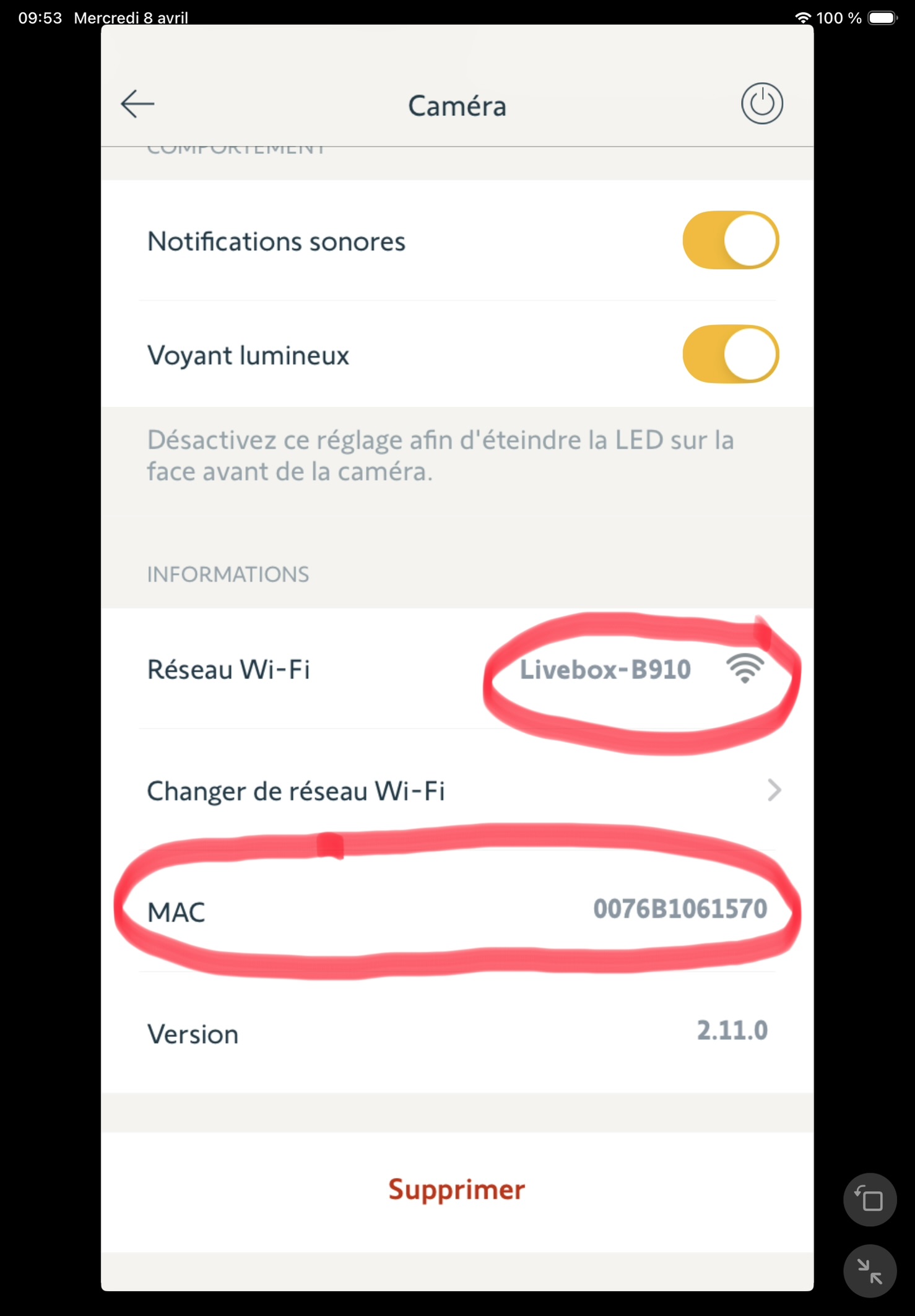Go back from Caméra settings
This screenshot has width=915, height=1316.
pyautogui.click(x=137, y=104)
